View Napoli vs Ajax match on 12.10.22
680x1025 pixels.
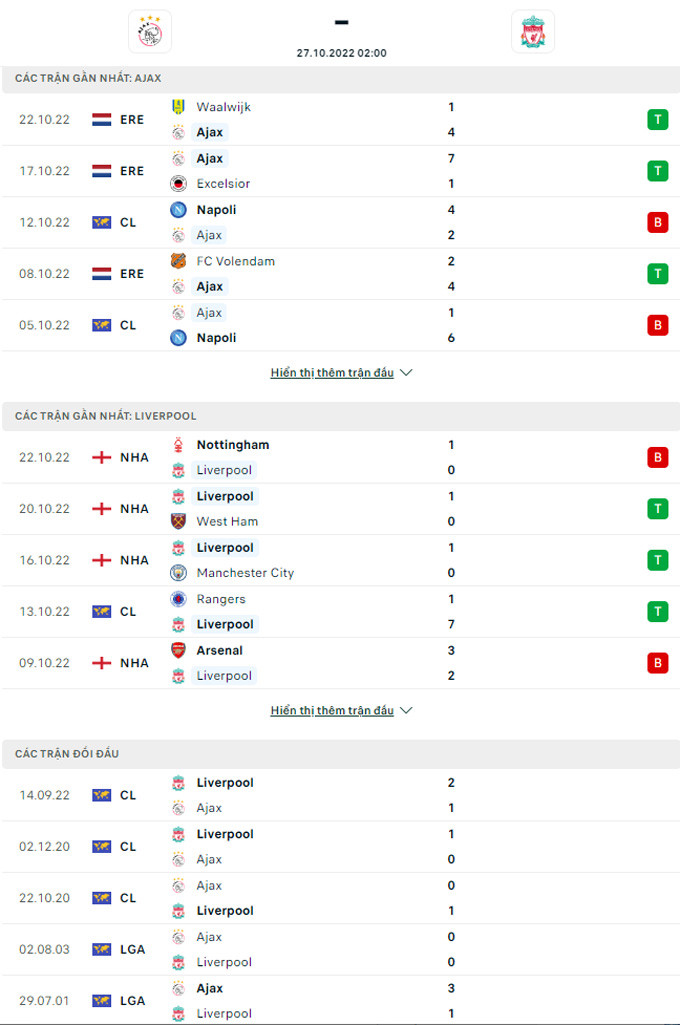click(340, 222)
